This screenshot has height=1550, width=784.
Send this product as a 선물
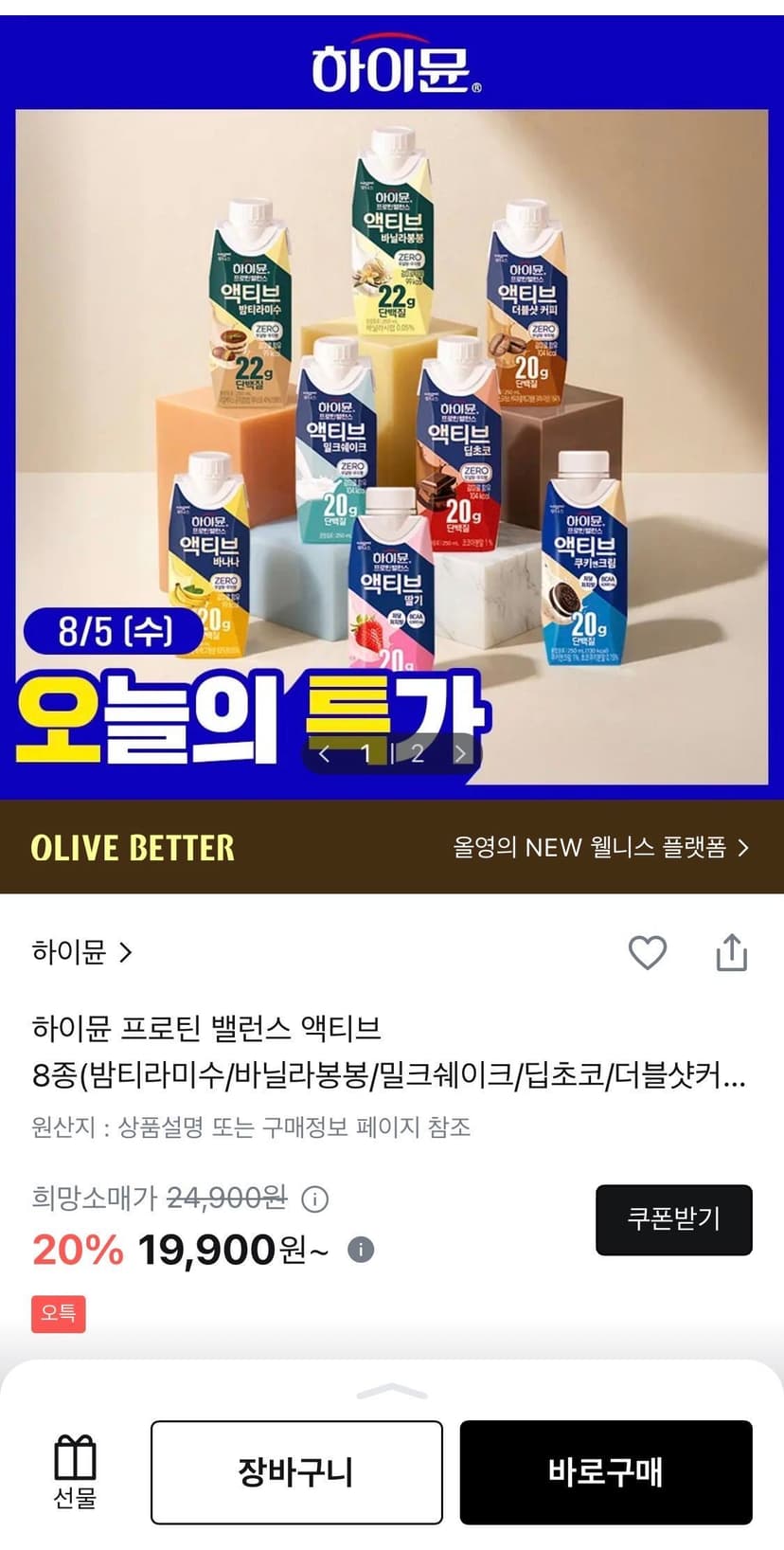[x=75, y=1472]
